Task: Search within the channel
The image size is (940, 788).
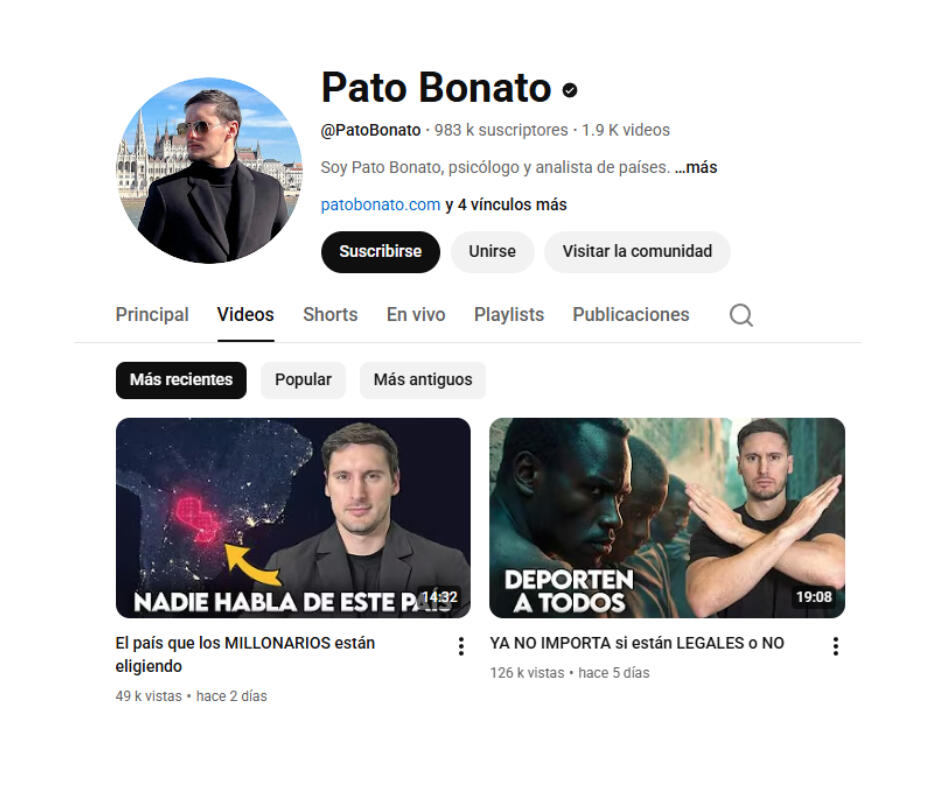Action: (x=741, y=316)
